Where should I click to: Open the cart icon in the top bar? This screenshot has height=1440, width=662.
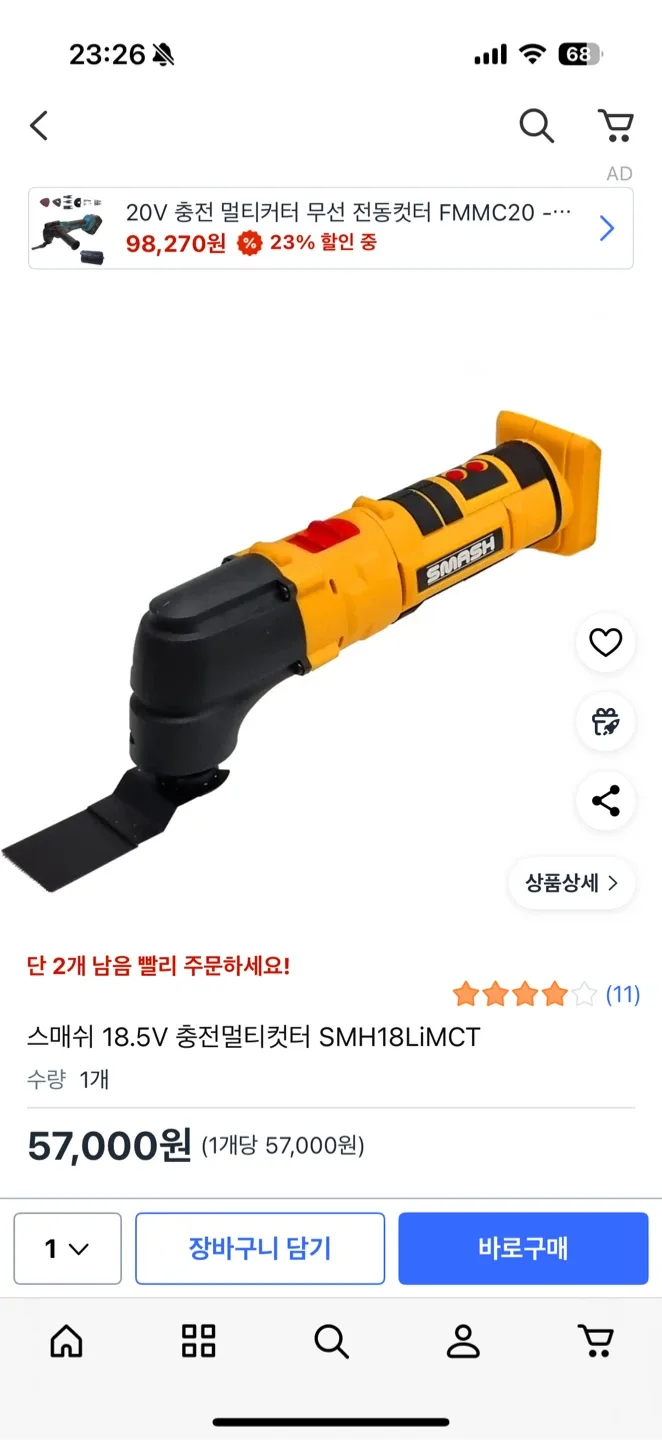(615, 126)
